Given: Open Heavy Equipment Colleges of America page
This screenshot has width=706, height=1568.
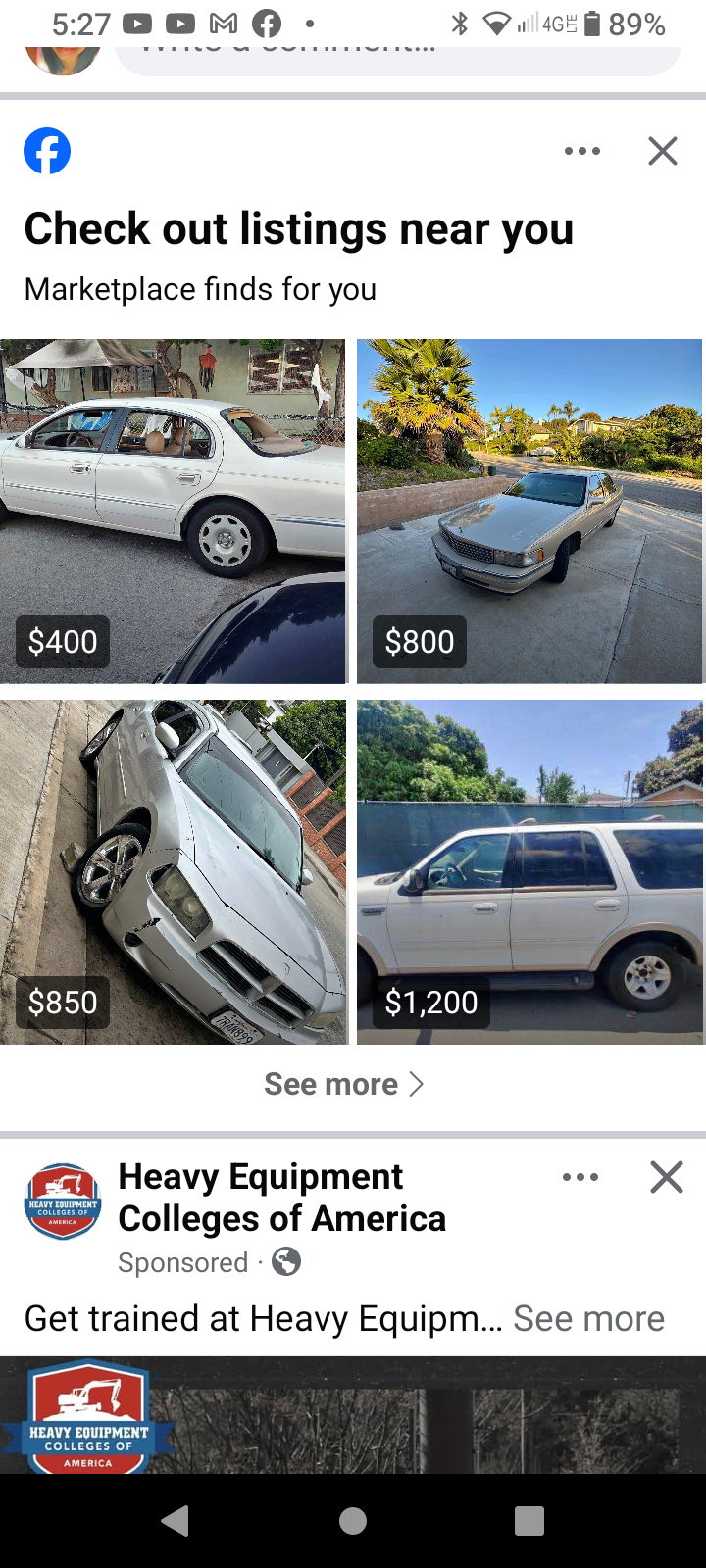Looking at the screenshot, I should tap(281, 1198).
